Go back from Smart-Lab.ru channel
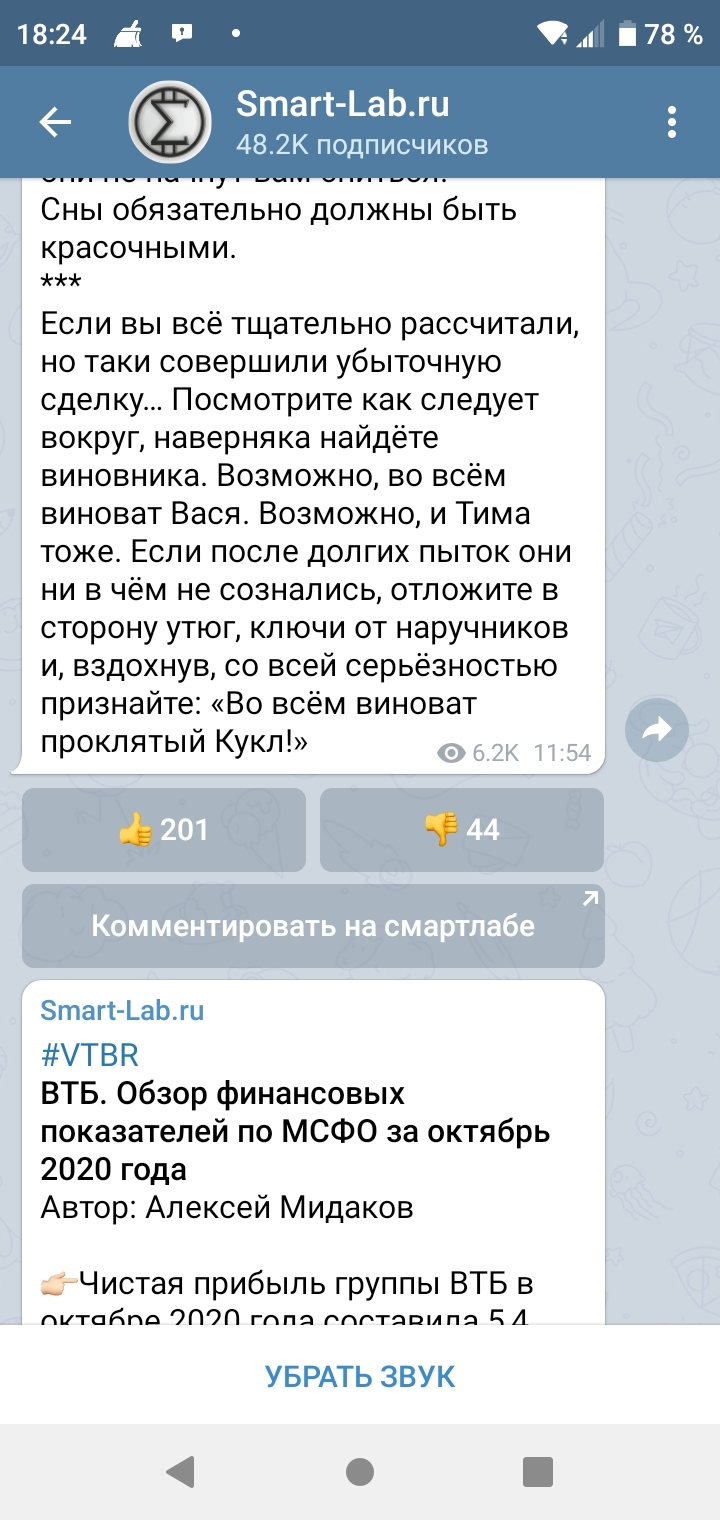 (x=55, y=122)
